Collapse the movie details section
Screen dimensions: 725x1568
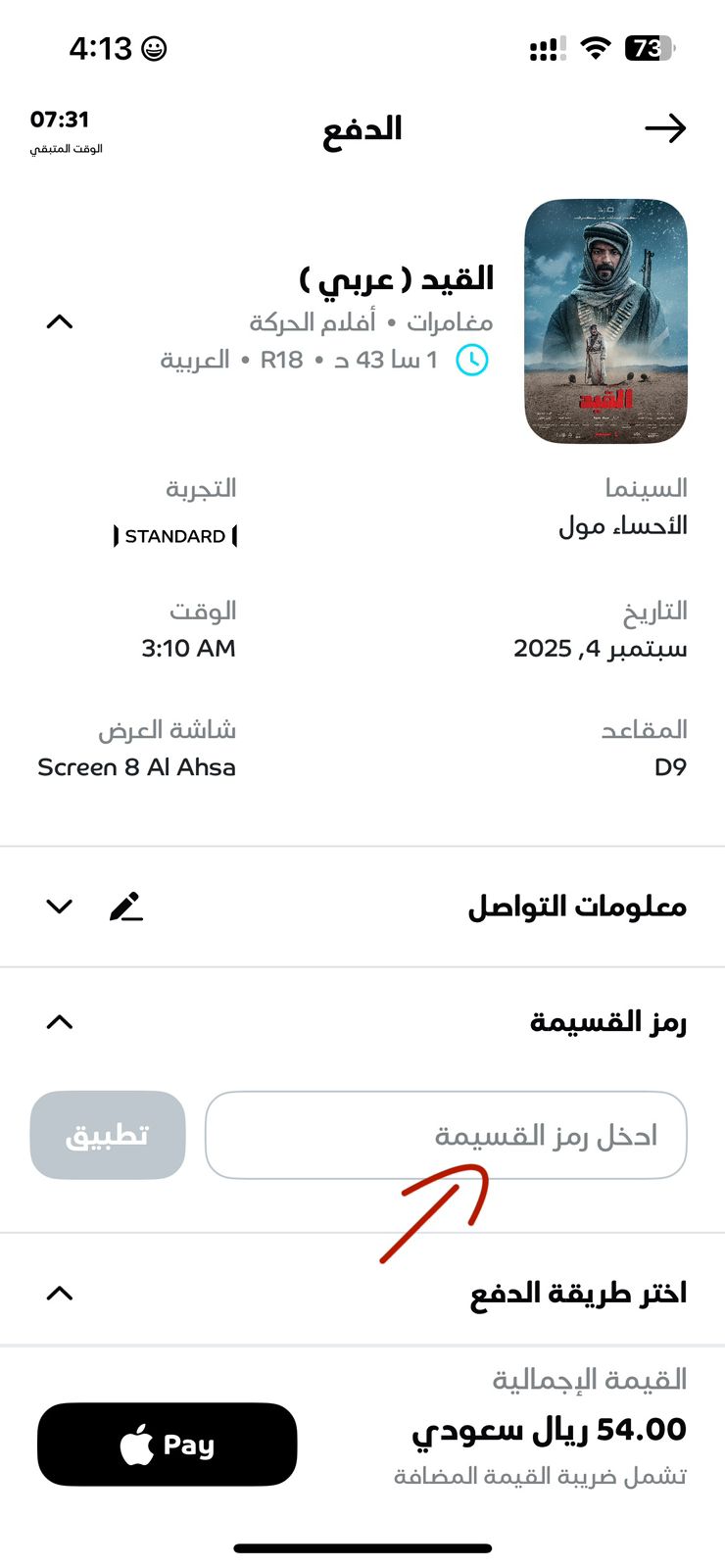point(60,321)
